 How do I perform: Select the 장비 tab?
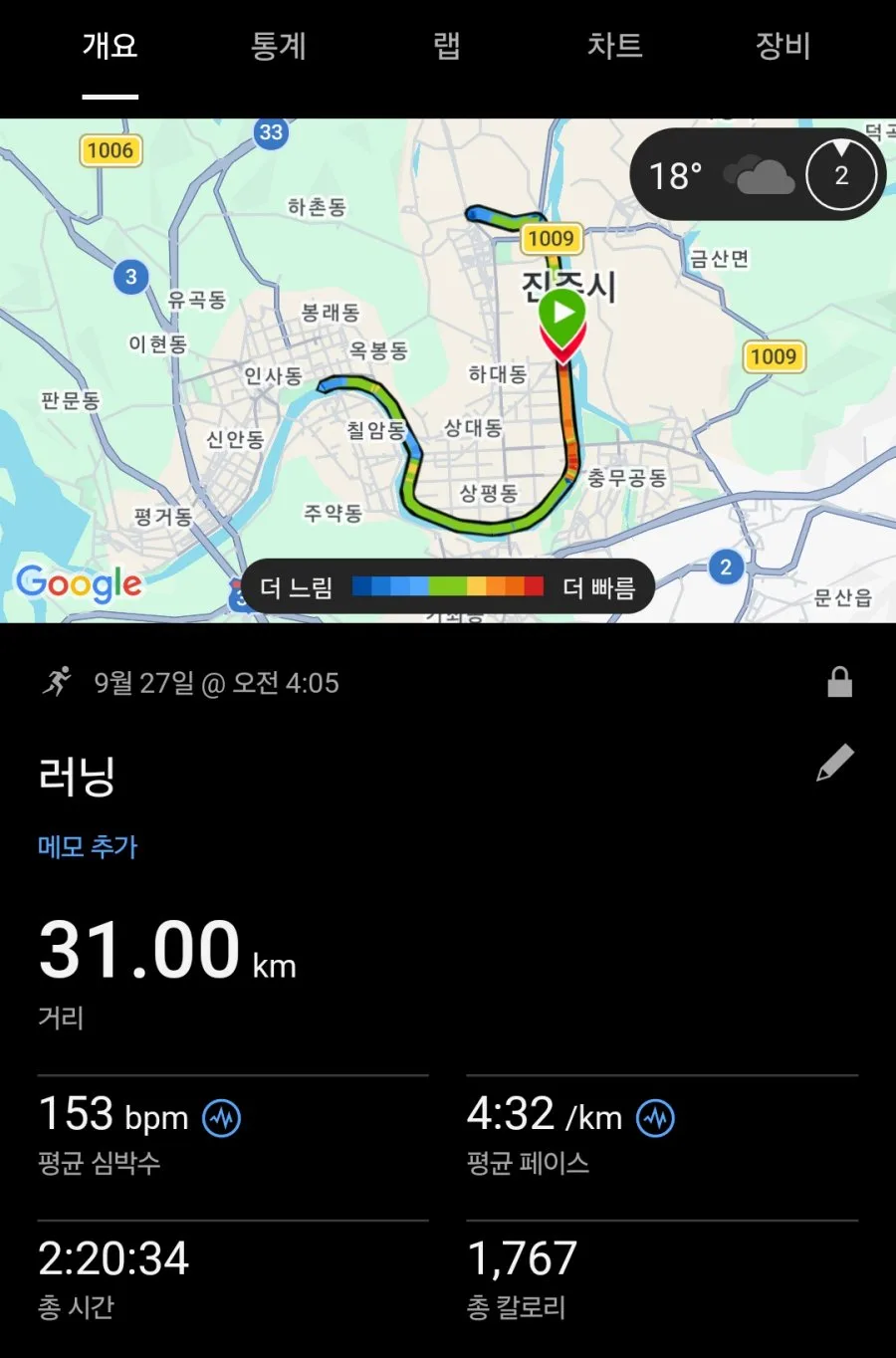coord(784,46)
